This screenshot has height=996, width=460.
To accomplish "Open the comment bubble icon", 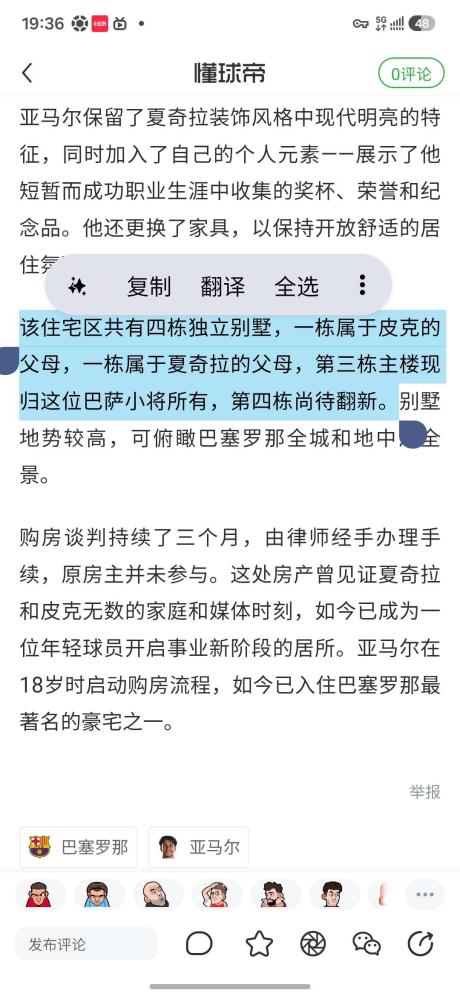I will [x=199, y=944].
